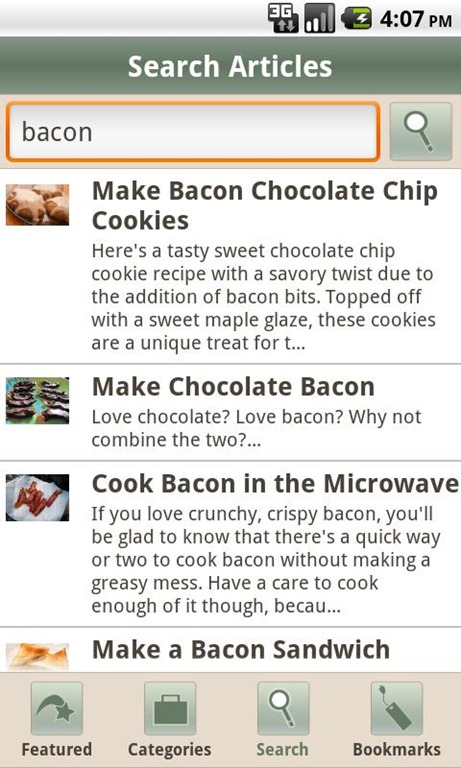Image resolution: width=461 pixels, height=768 pixels.
Task: Open Cook Bacon in the Microwave article
Action: 230,544
